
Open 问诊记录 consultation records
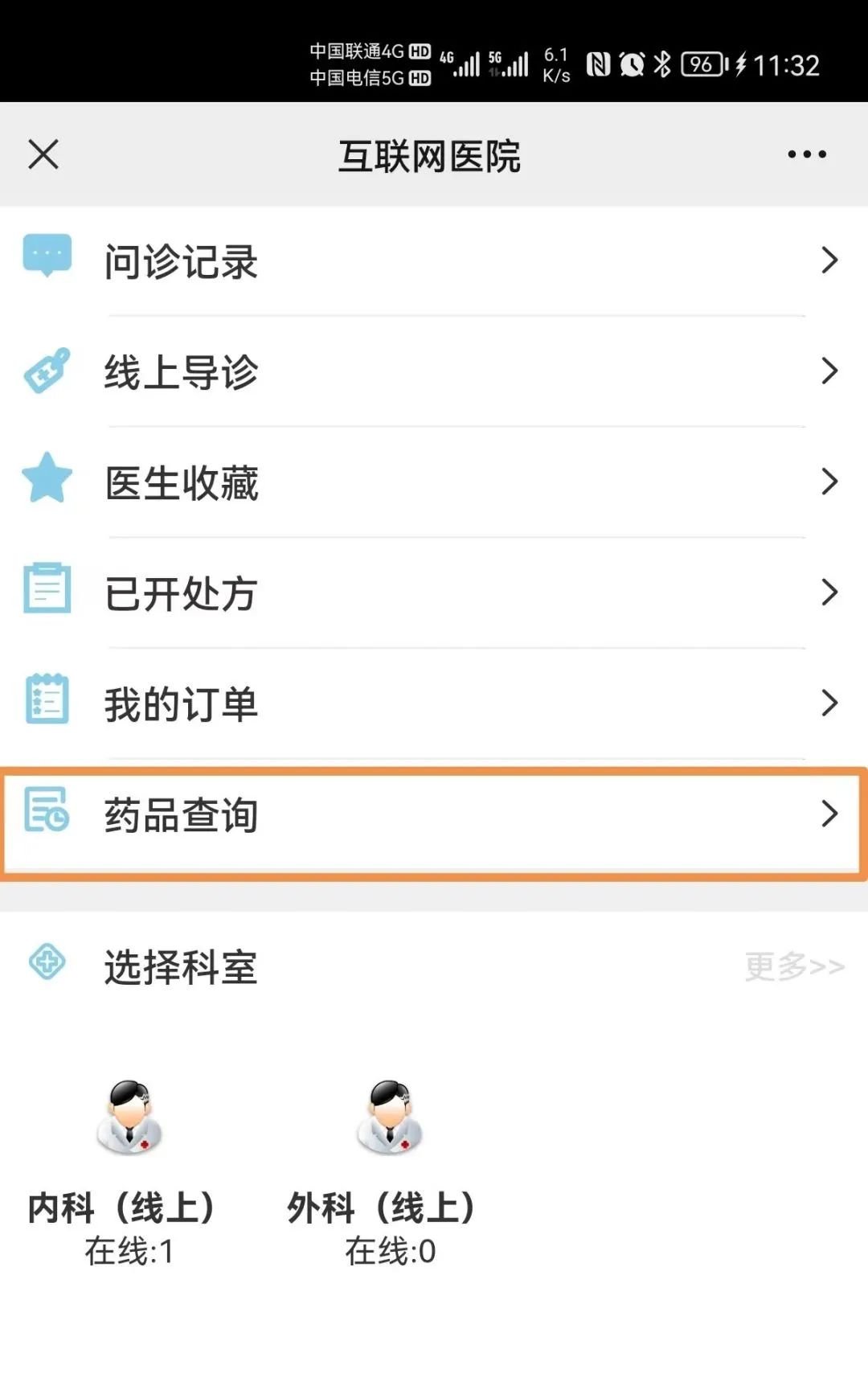pos(432,261)
